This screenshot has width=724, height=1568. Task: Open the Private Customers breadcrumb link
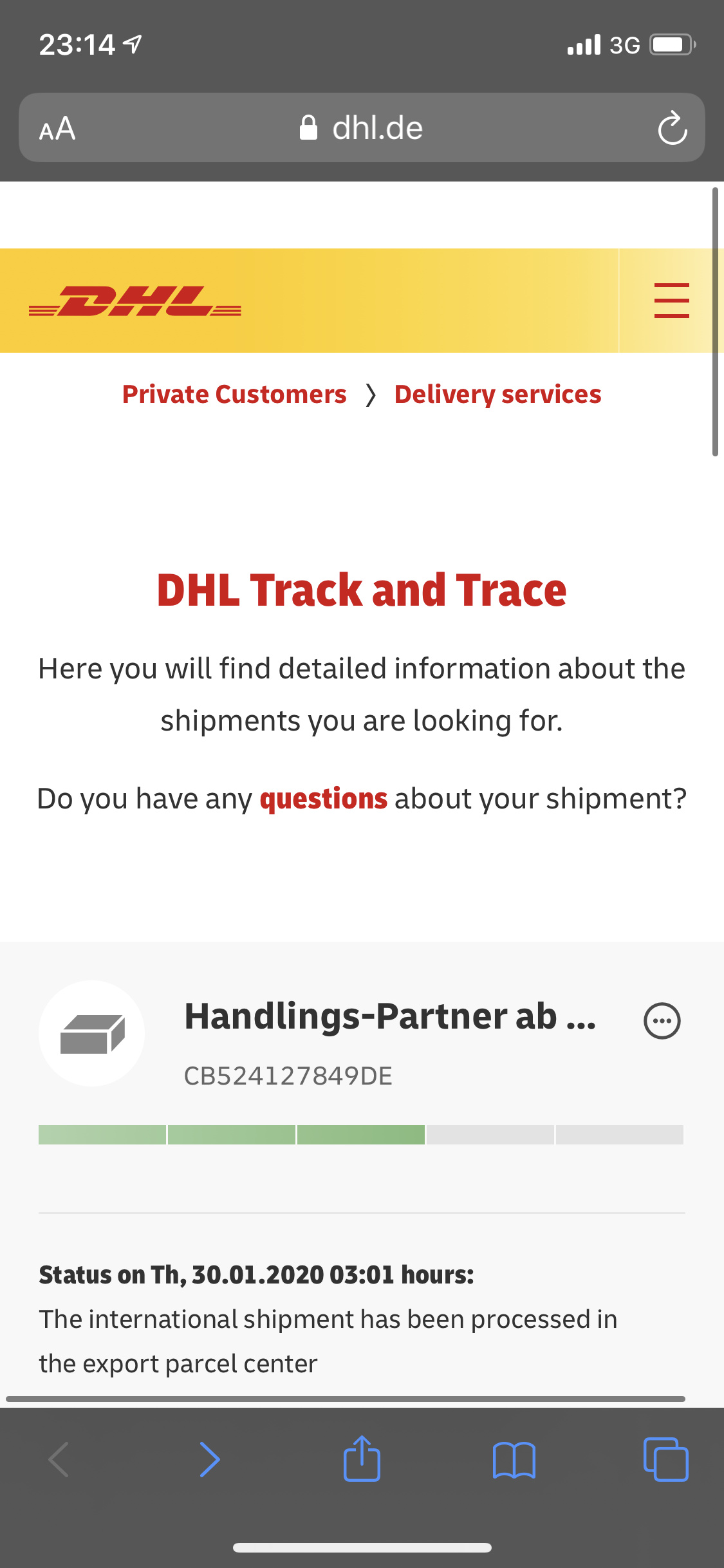click(234, 394)
